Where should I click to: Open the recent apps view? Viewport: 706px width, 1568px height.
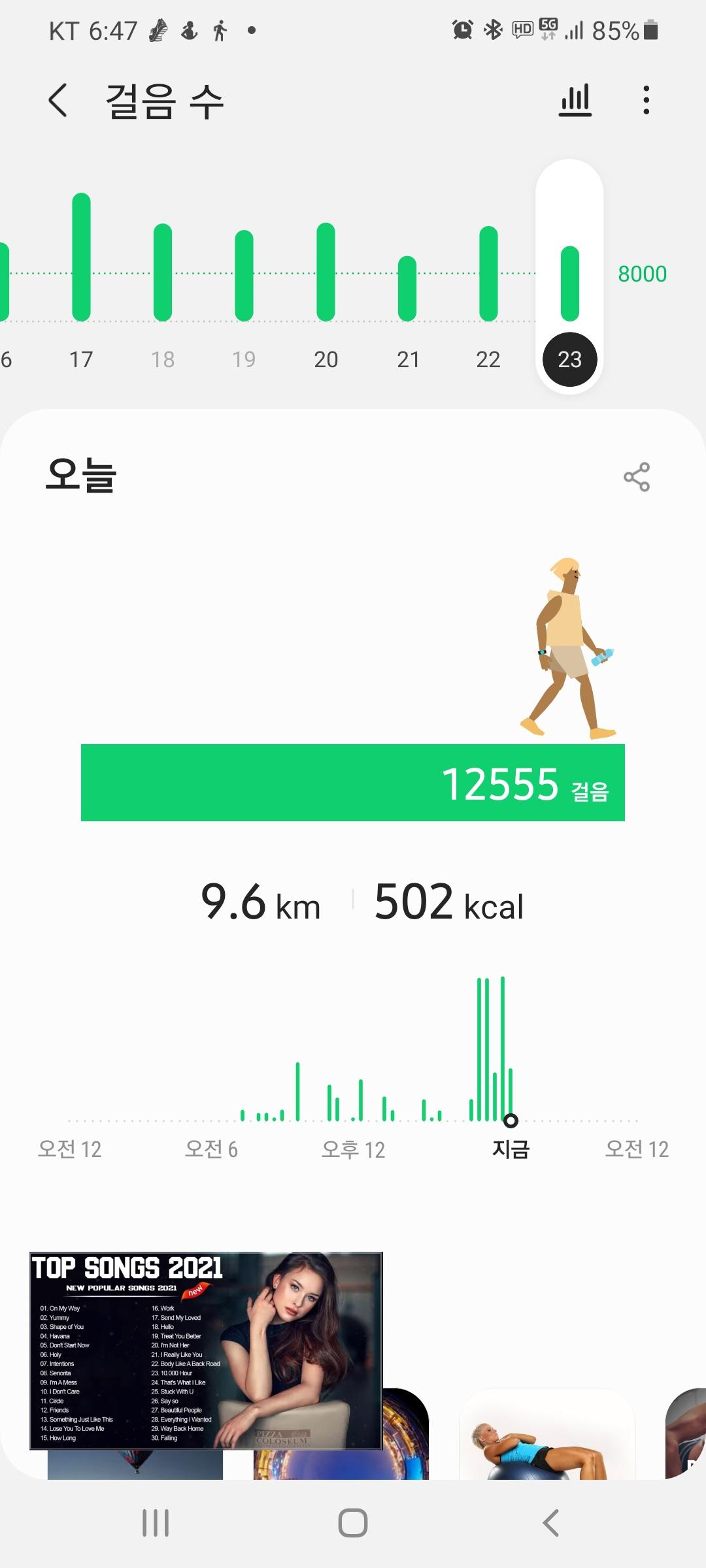[x=156, y=1523]
